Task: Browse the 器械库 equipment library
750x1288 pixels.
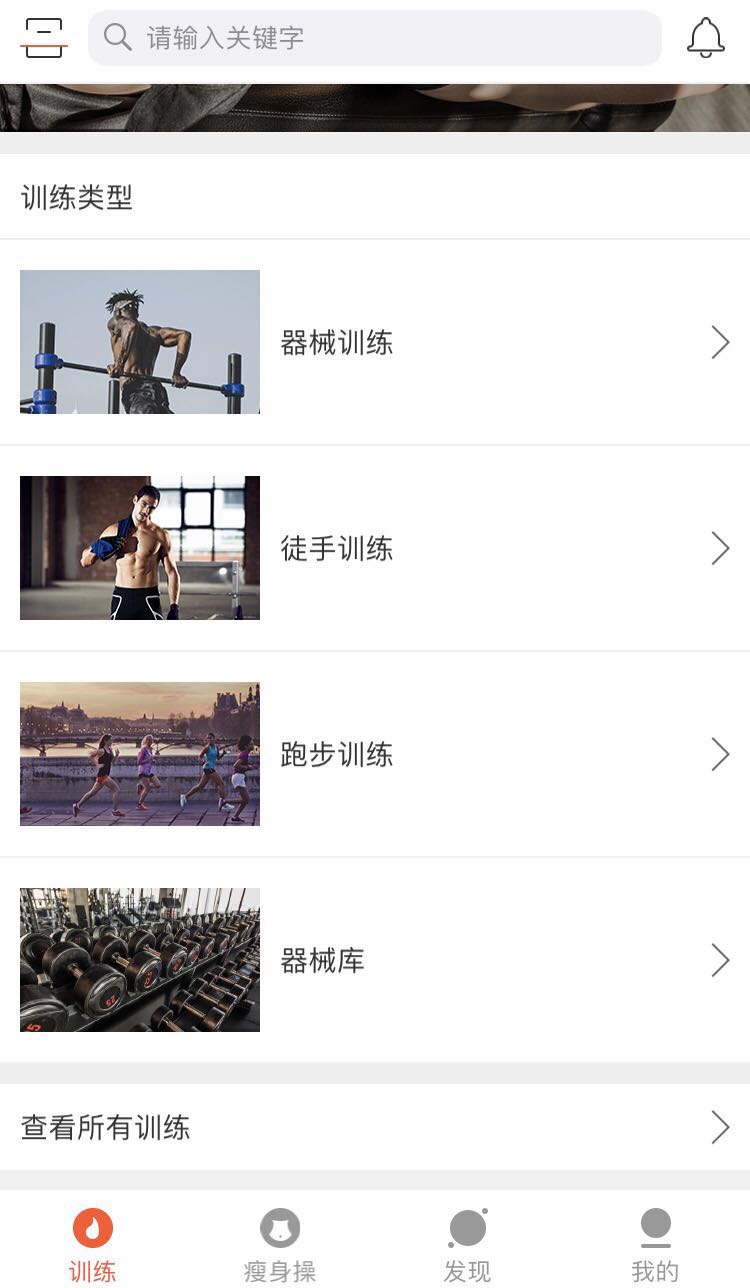Action: click(x=375, y=960)
